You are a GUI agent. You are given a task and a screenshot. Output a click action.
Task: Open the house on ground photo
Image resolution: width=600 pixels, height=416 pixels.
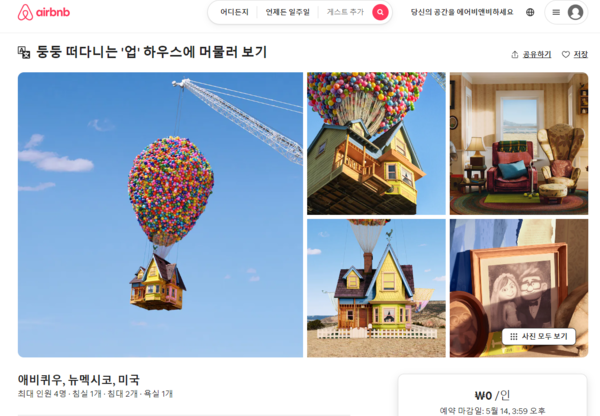coord(376,288)
